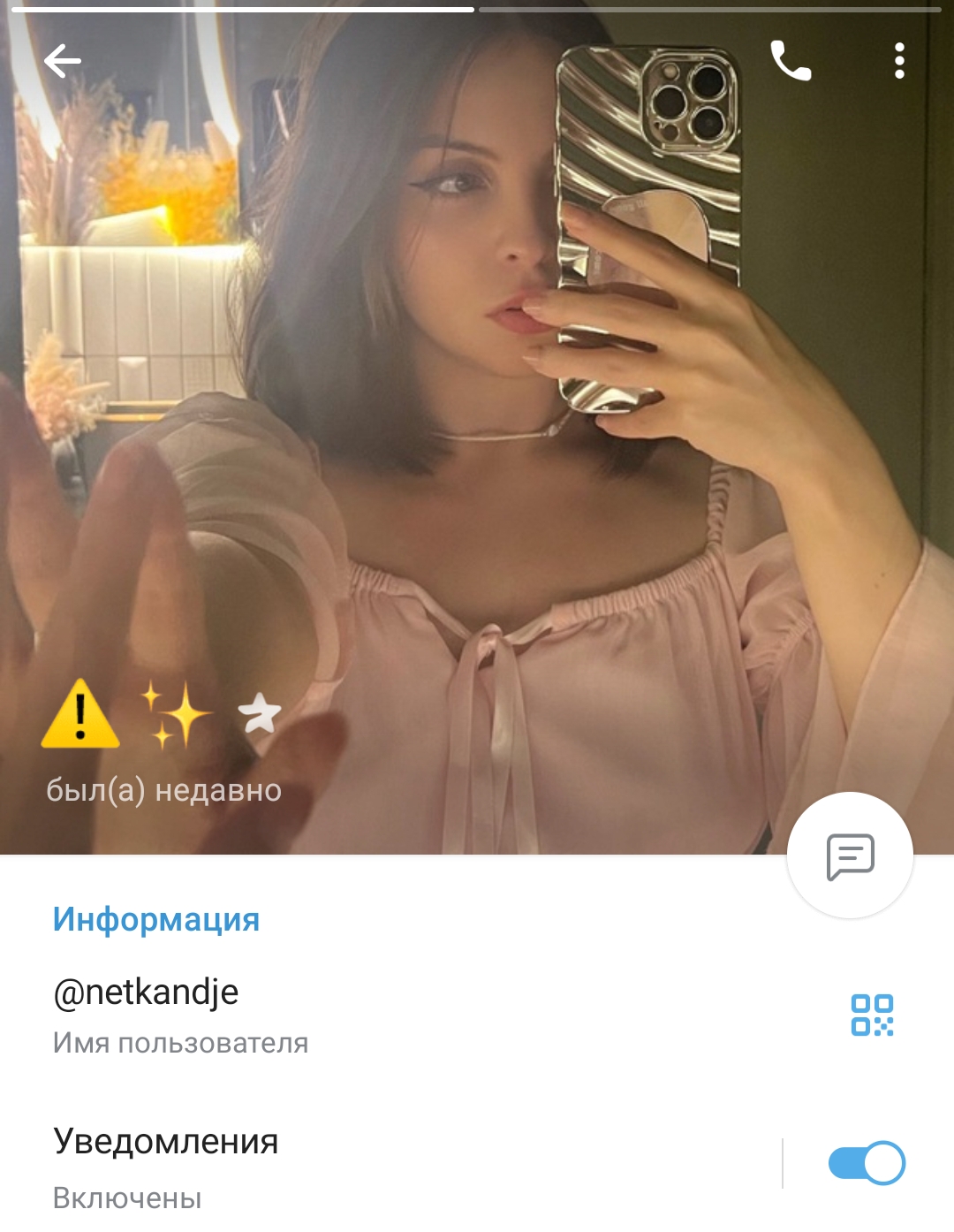Open the Уведомления settings row
The height and width of the screenshot is (1232, 954).
point(353,1165)
